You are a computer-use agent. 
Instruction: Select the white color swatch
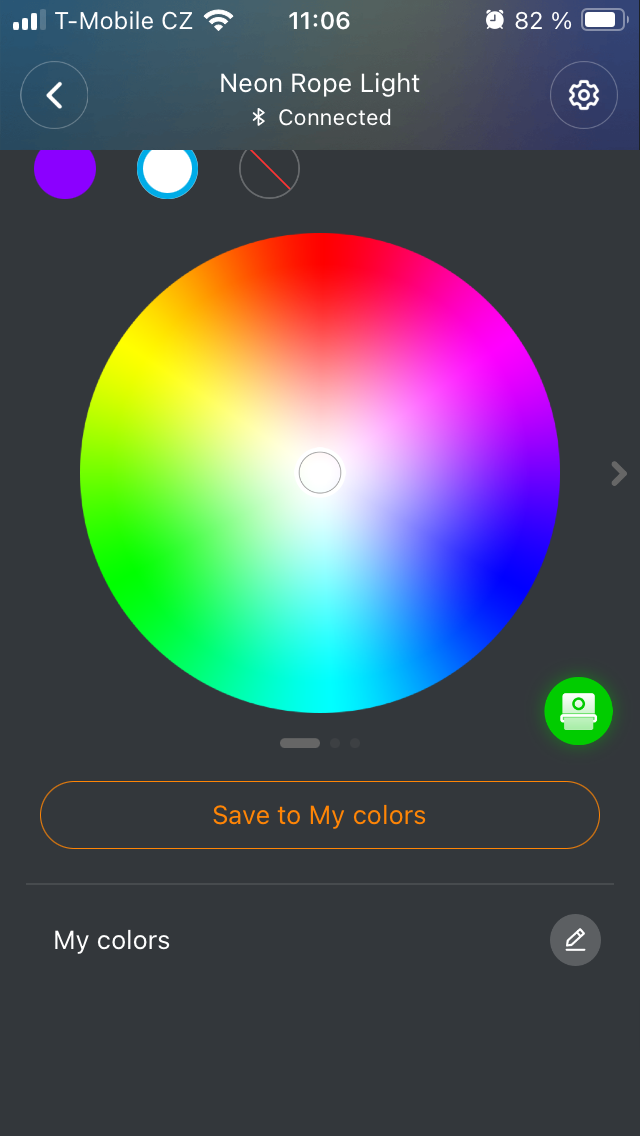point(167,172)
